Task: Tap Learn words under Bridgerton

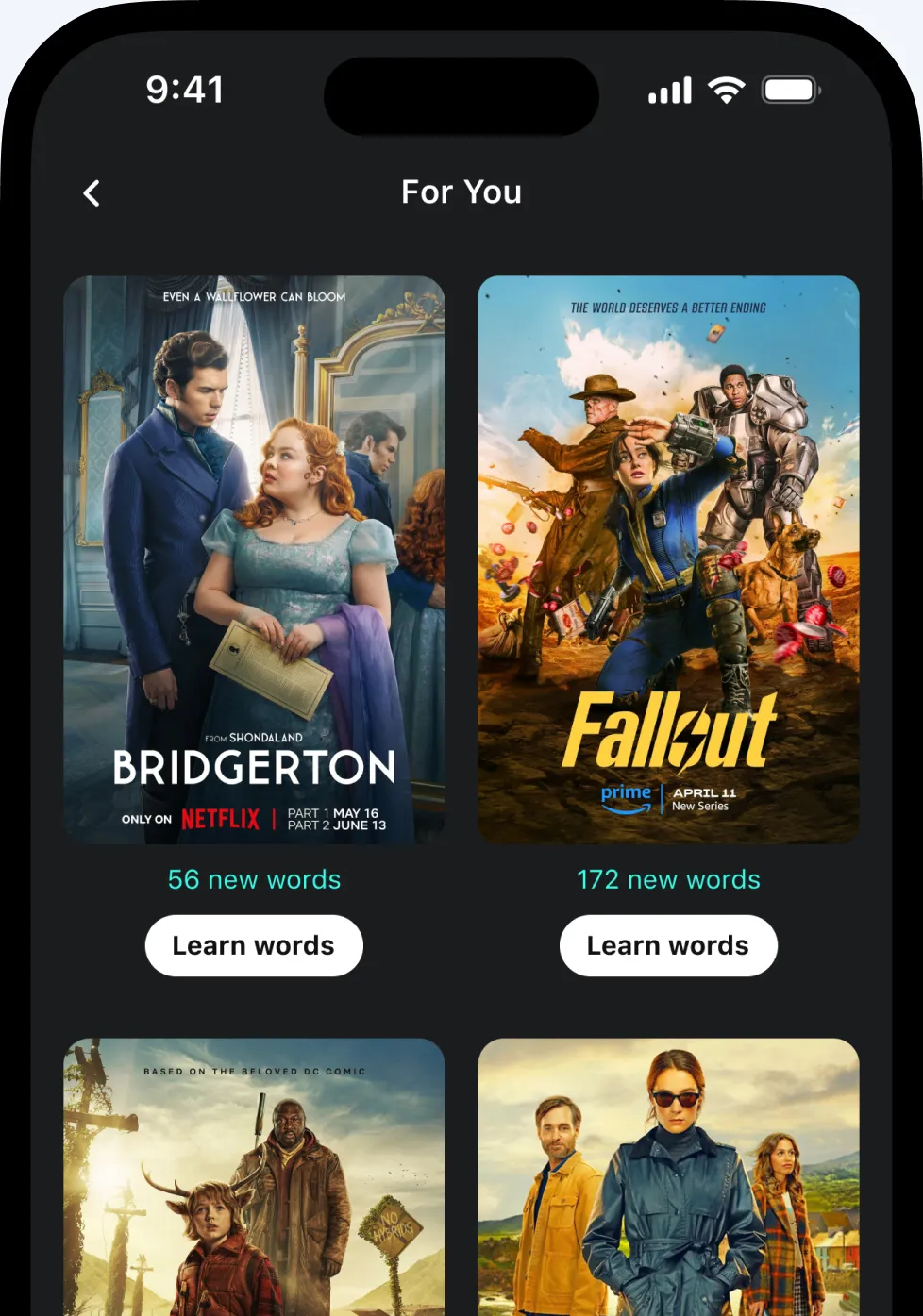Action: [x=254, y=945]
